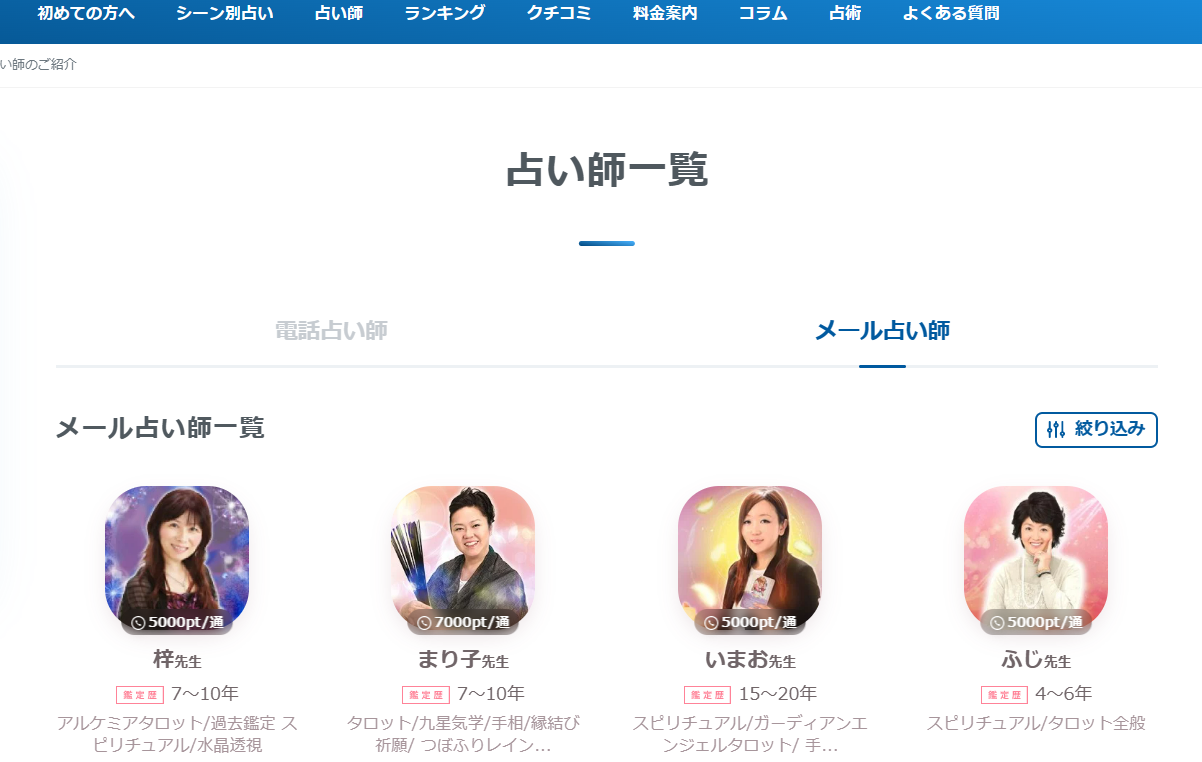
Task: Check 料金案内 pricing information
Action: tap(665, 14)
